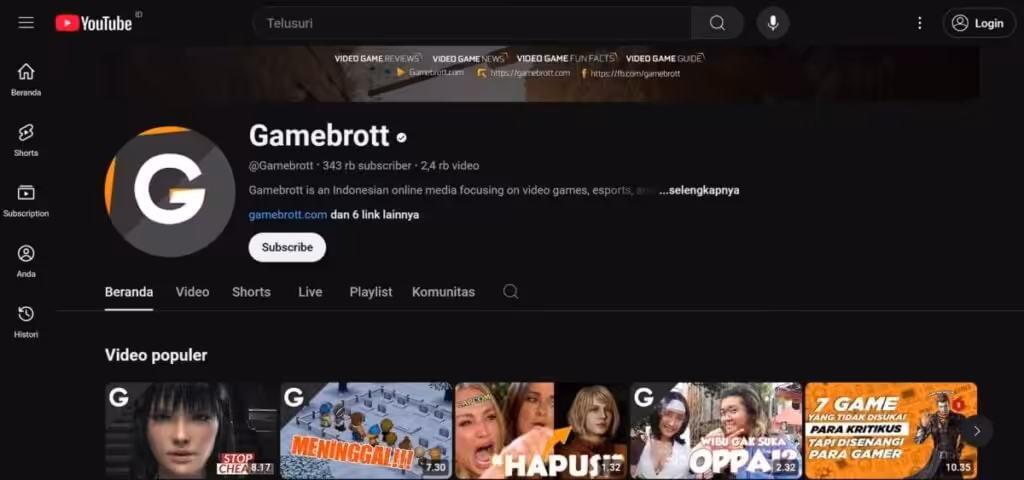
Task: Open Subscription in the sidebar
Action: [x=26, y=200]
